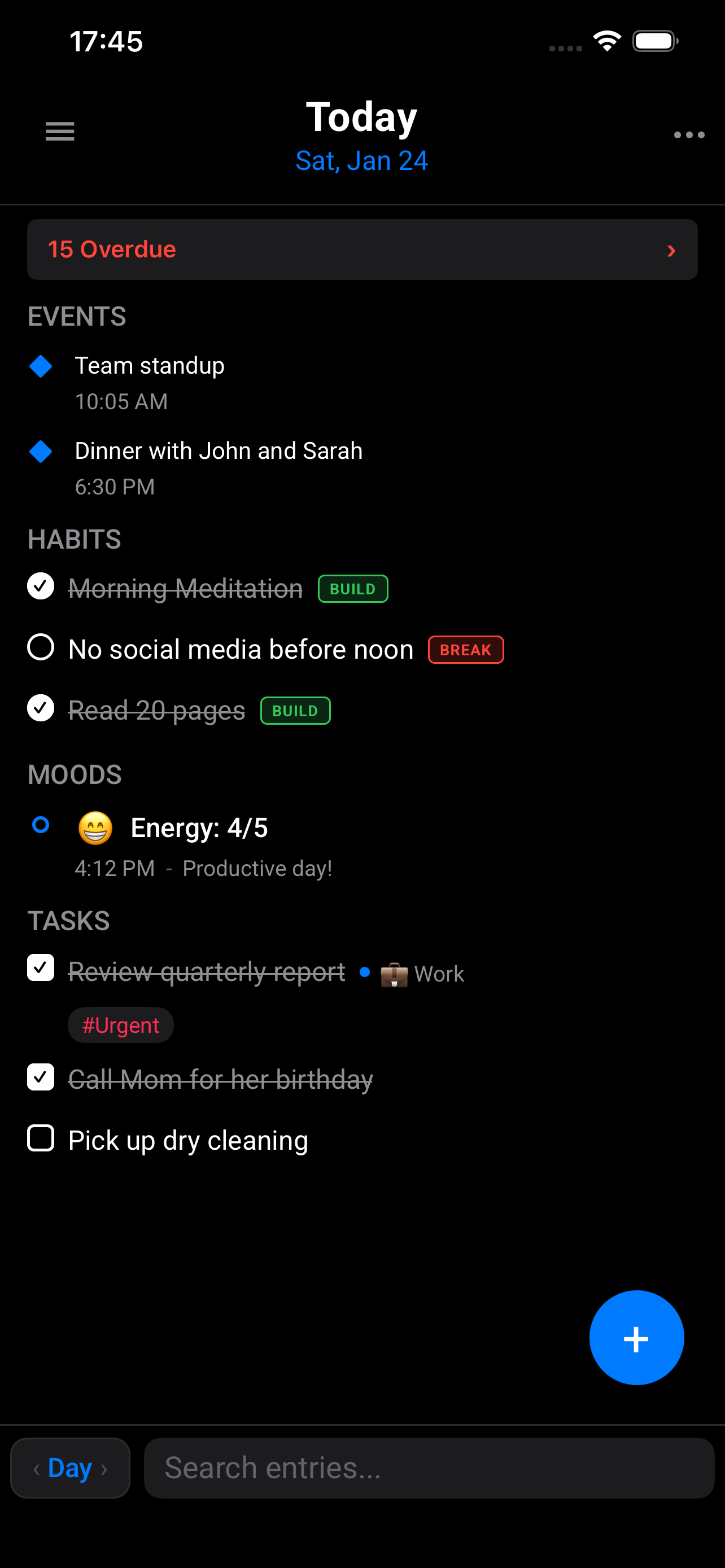Tap the blue diamond beside Team standup
725x1568 pixels.
(x=40, y=366)
